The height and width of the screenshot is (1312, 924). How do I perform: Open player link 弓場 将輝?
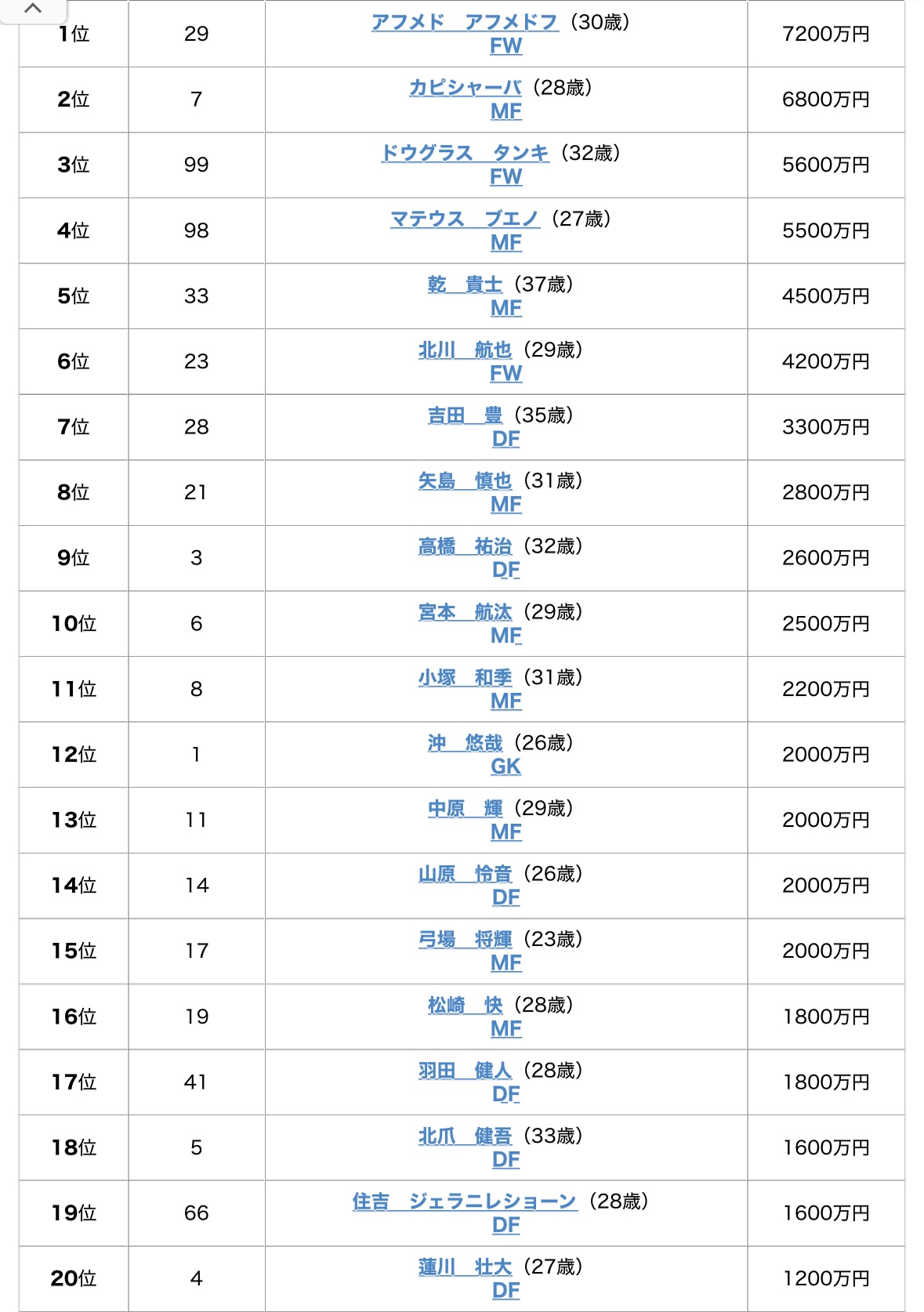[465, 939]
